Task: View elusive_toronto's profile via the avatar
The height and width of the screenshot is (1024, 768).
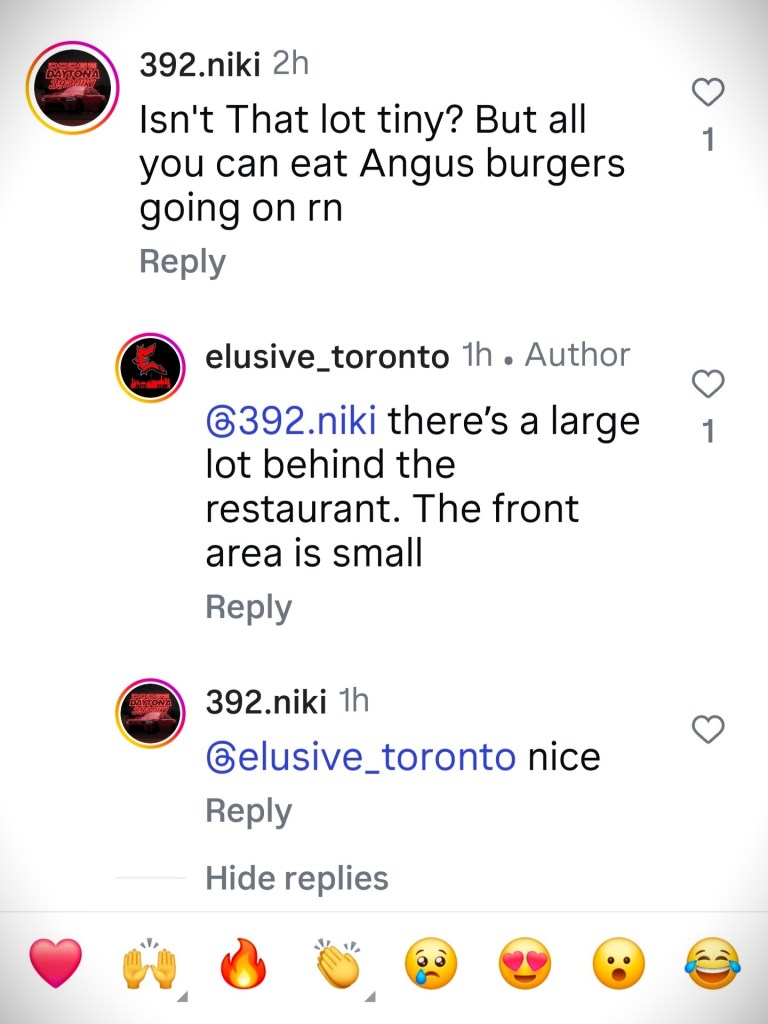Action: pyautogui.click(x=151, y=368)
